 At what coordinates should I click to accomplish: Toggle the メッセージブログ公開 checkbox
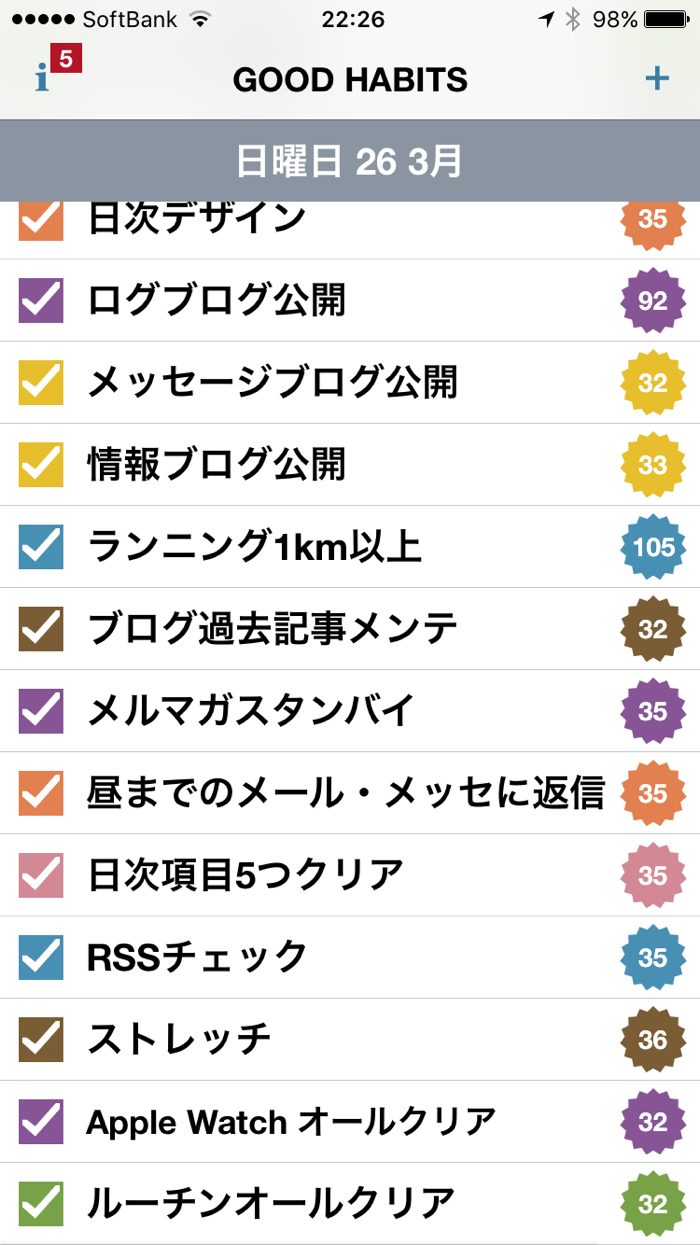point(41,382)
